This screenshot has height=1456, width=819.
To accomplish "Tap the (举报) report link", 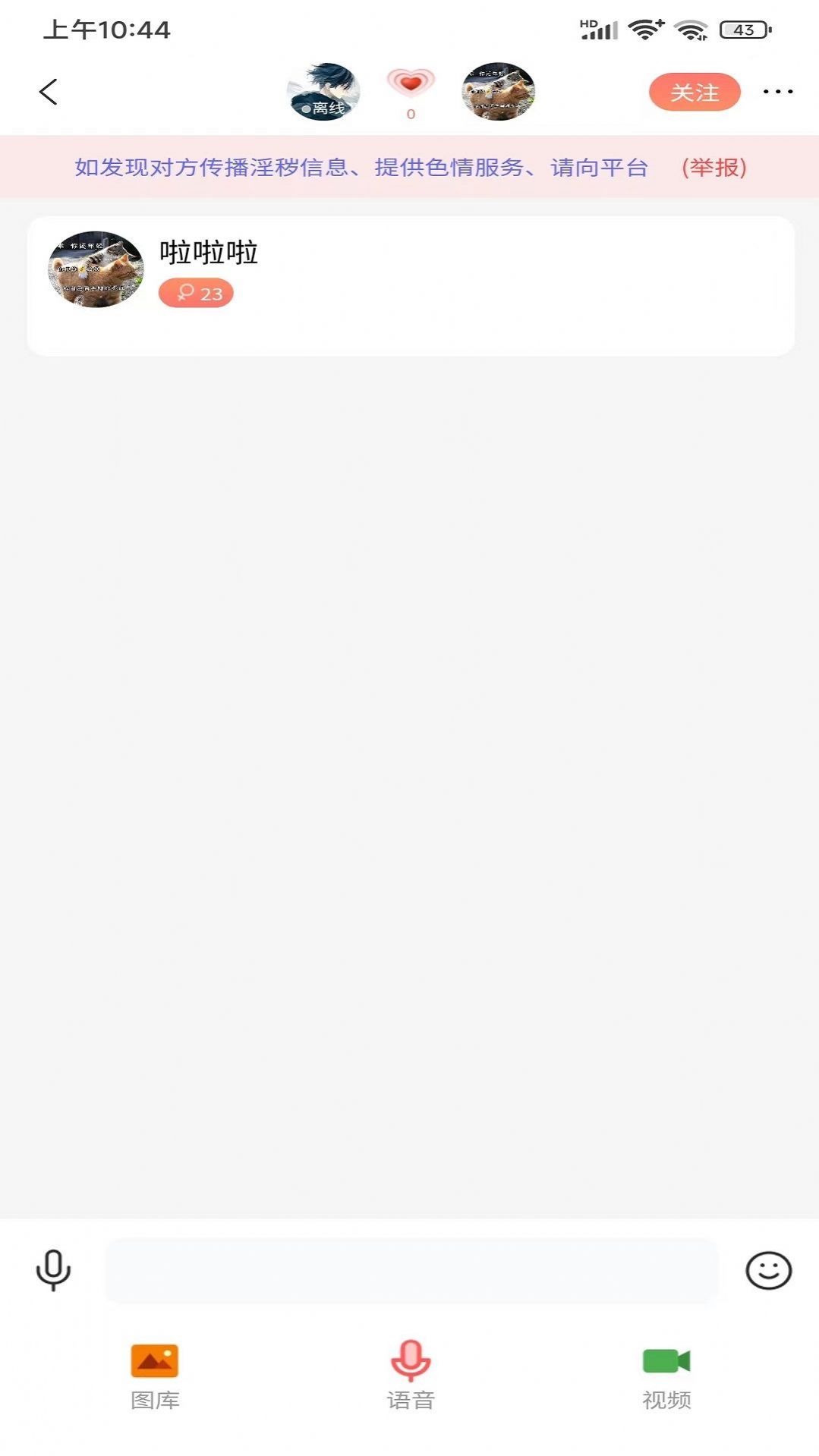I will (714, 168).
